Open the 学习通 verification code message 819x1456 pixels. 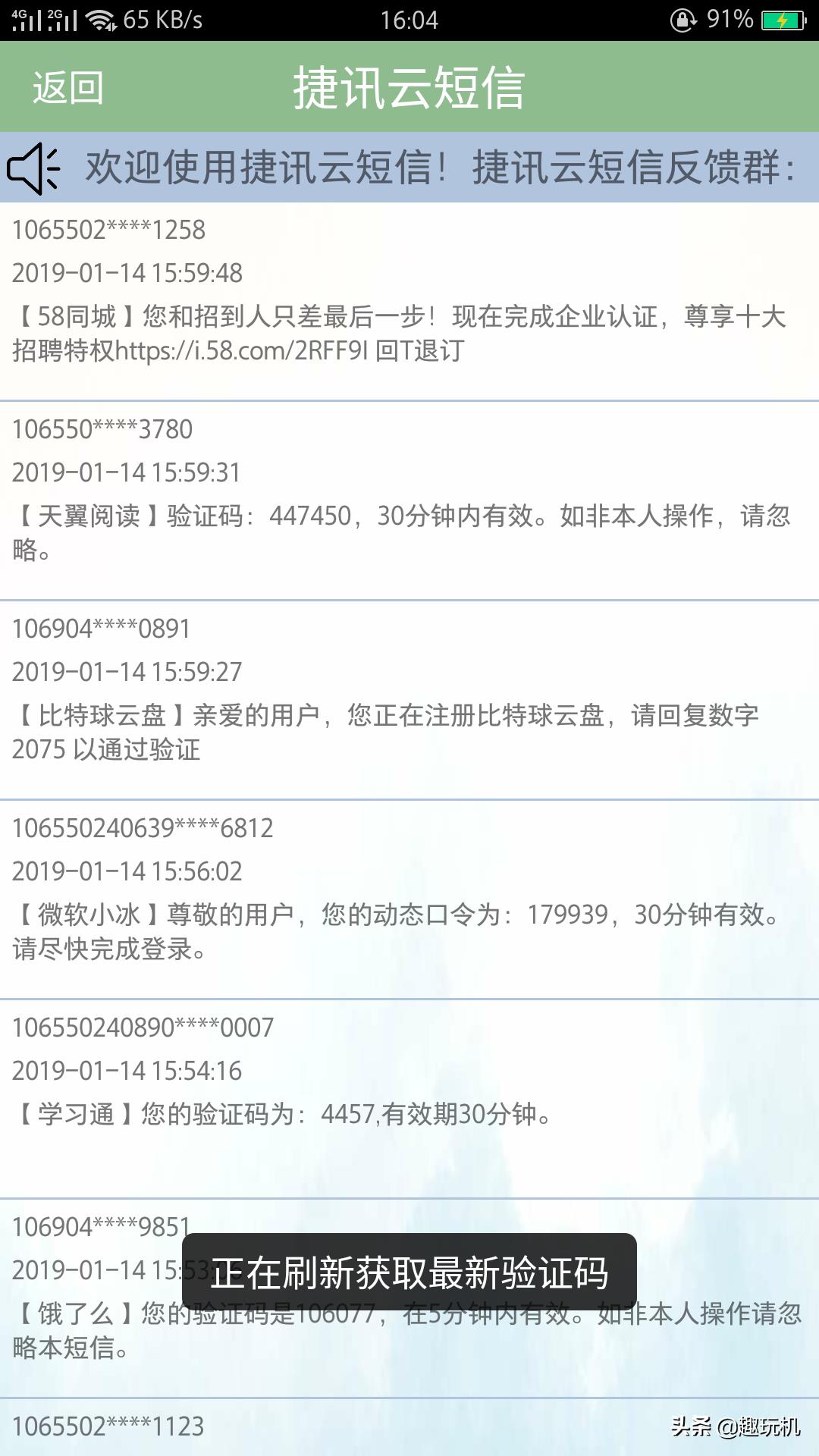pos(409,1099)
